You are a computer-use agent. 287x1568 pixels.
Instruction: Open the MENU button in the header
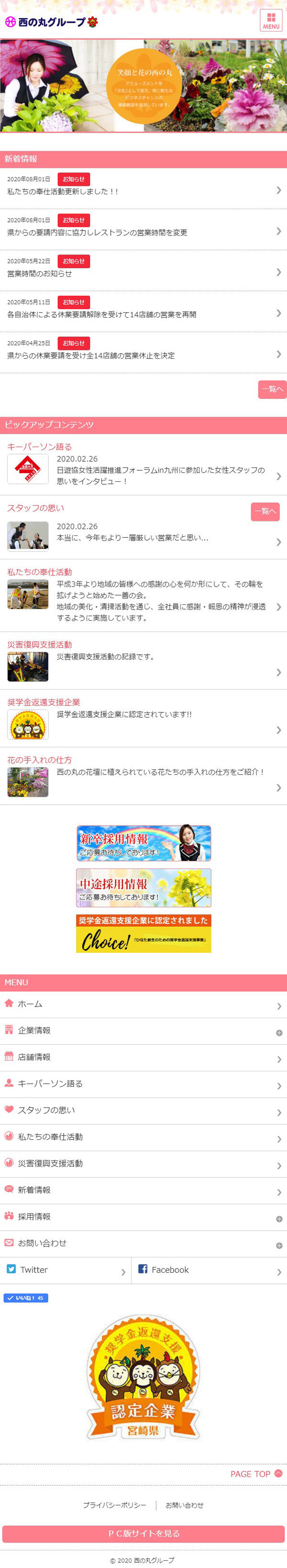(x=271, y=21)
